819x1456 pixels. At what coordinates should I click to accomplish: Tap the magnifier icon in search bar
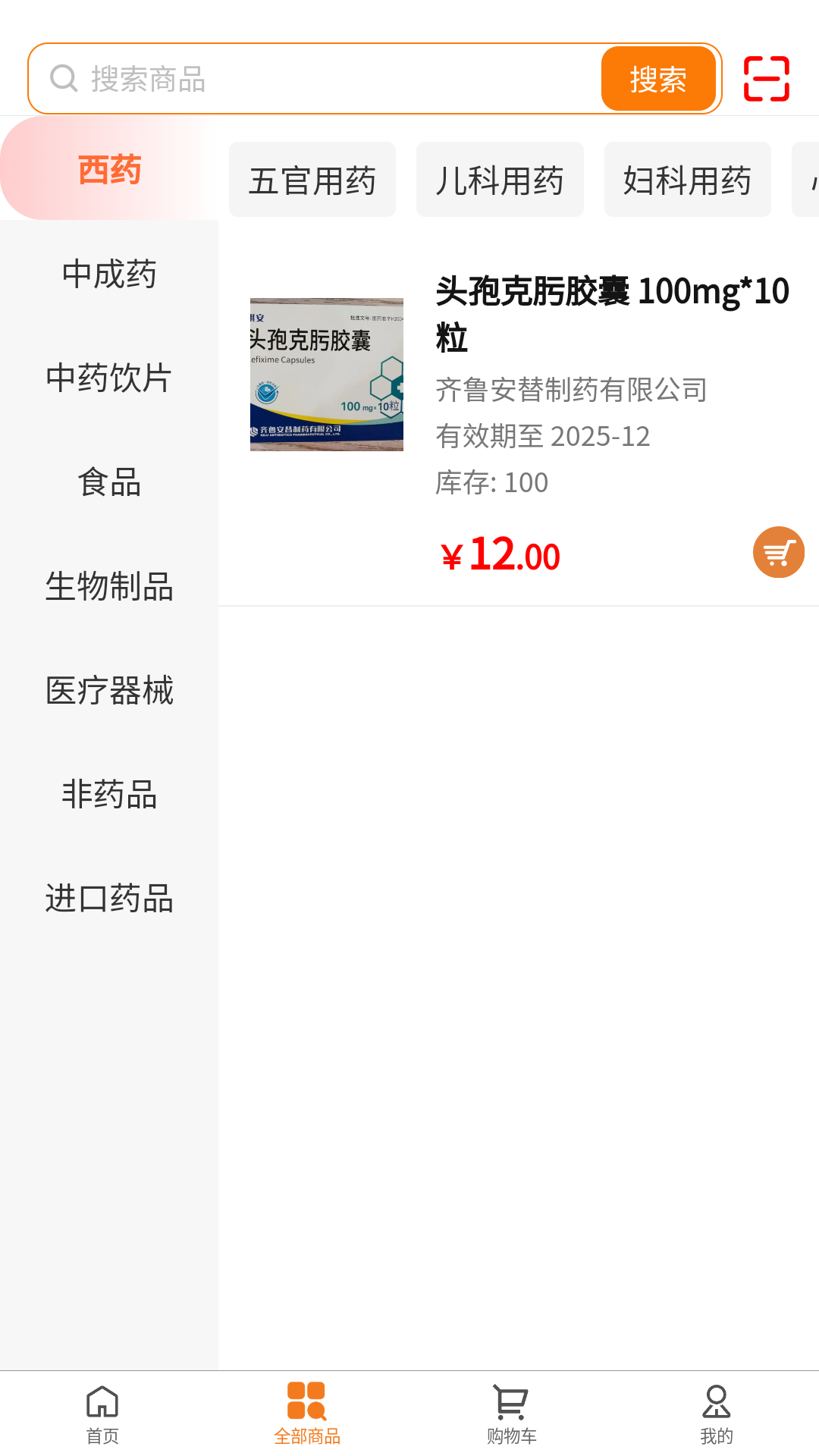coord(63,78)
